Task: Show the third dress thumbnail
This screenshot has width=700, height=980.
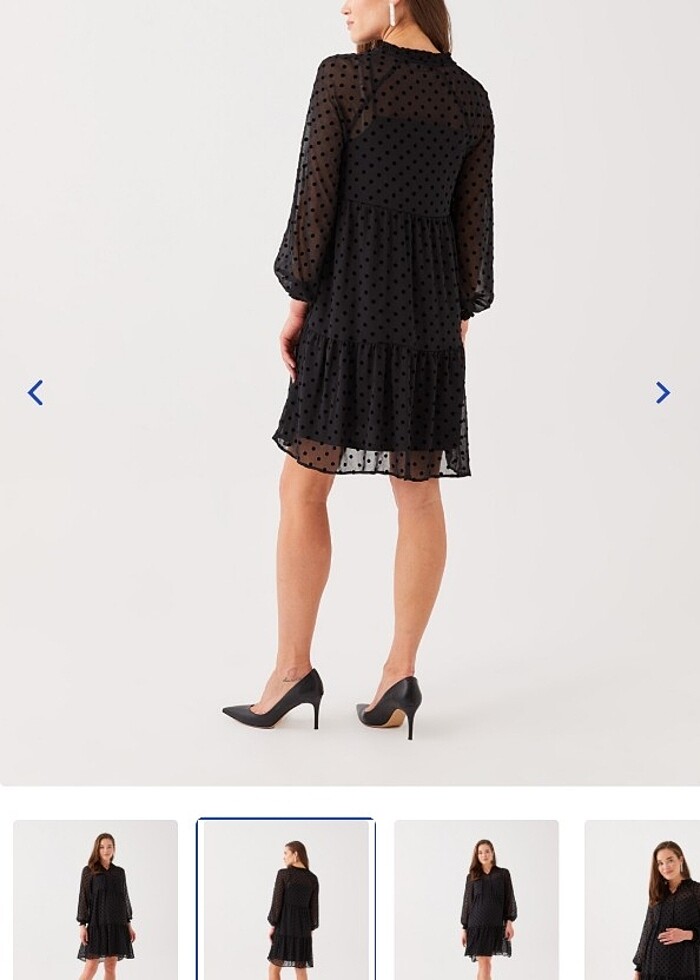Action: (x=476, y=899)
